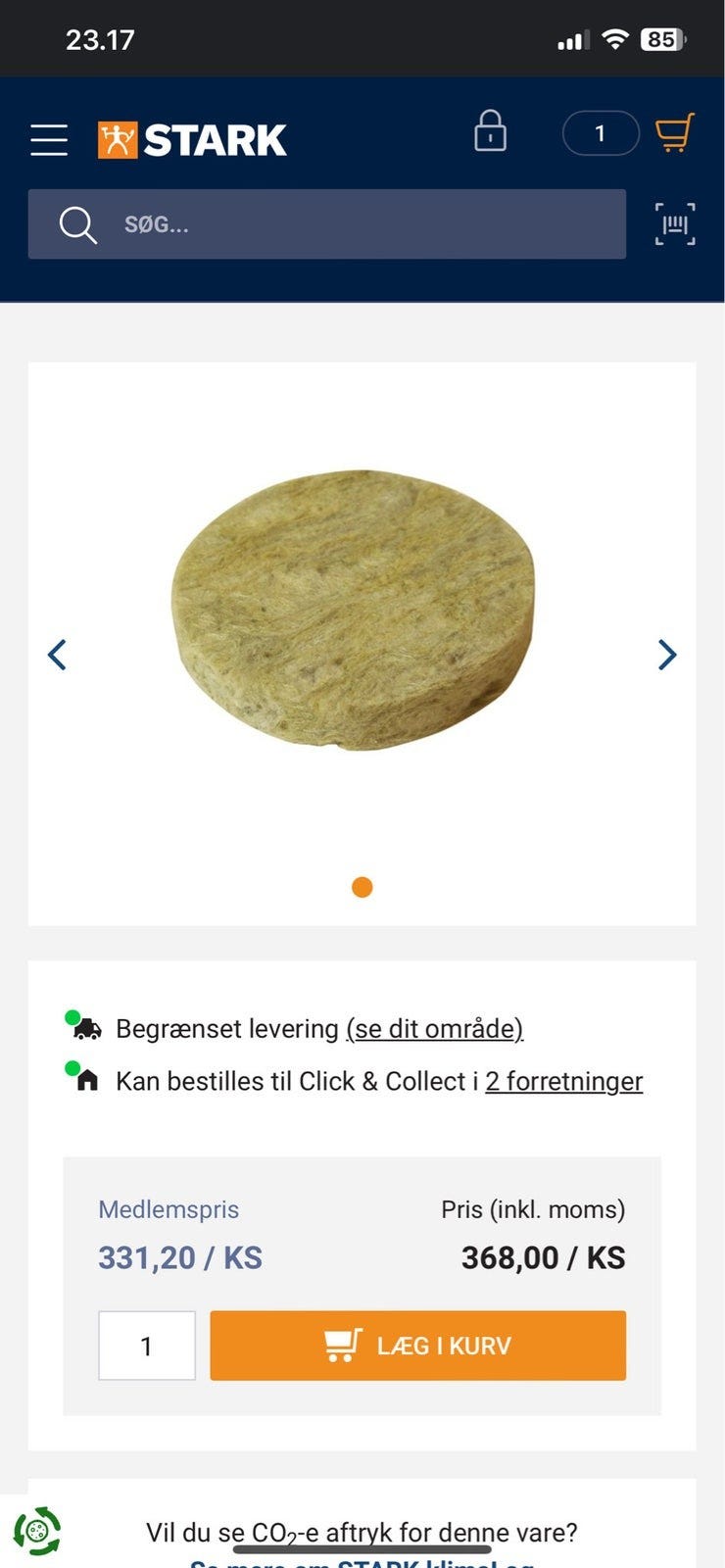Expand the cart item counter bubble
725x1568 pixels.
click(600, 133)
